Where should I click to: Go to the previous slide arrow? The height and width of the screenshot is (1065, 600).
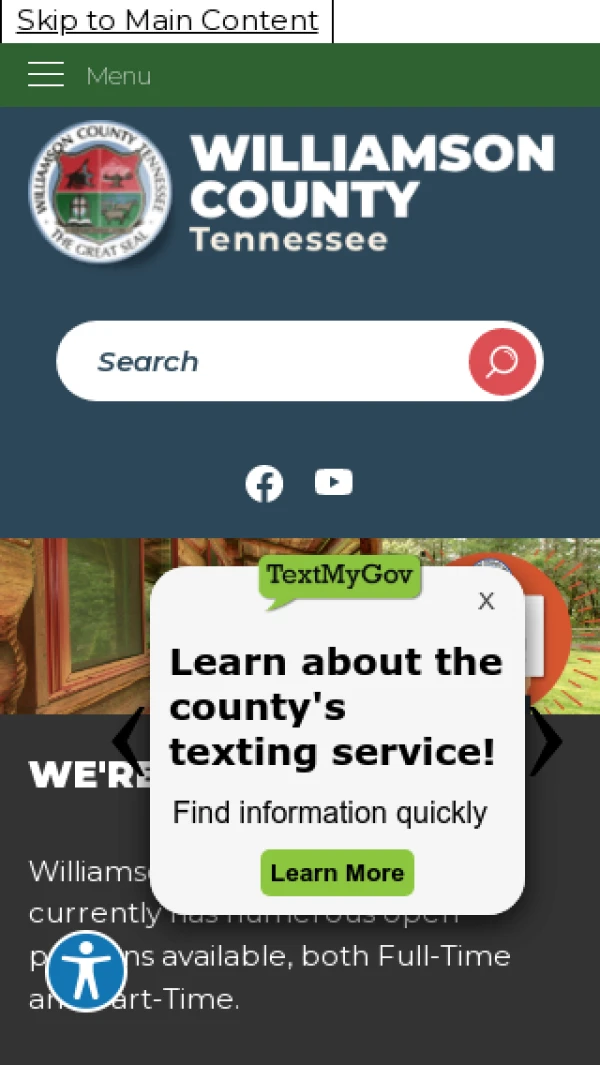[x=128, y=741]
